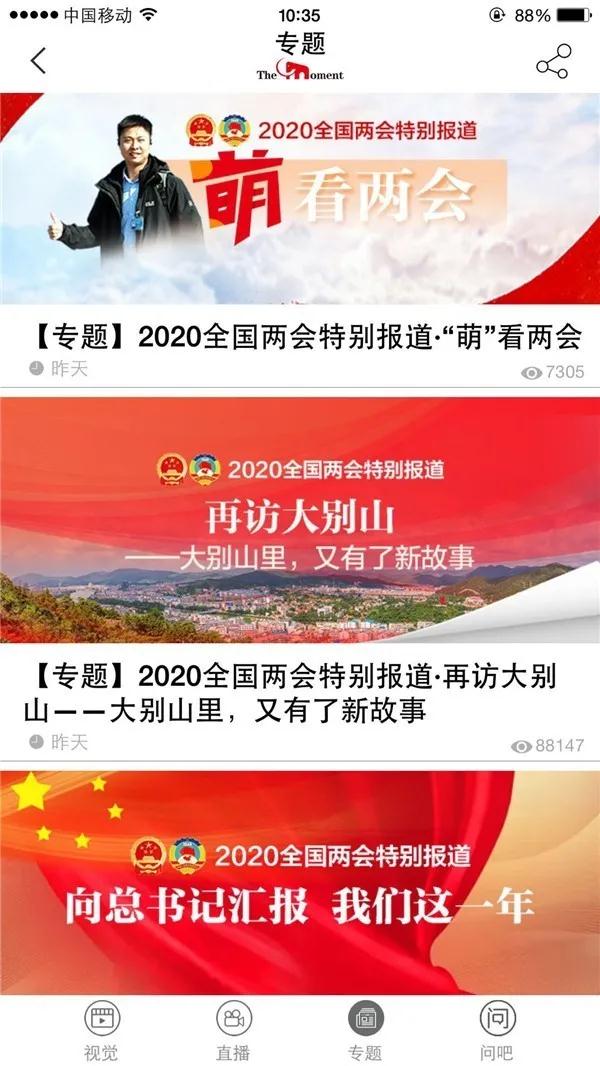Go back using the top-left arrow
The image size is (600, 1066).
(38, 61)
